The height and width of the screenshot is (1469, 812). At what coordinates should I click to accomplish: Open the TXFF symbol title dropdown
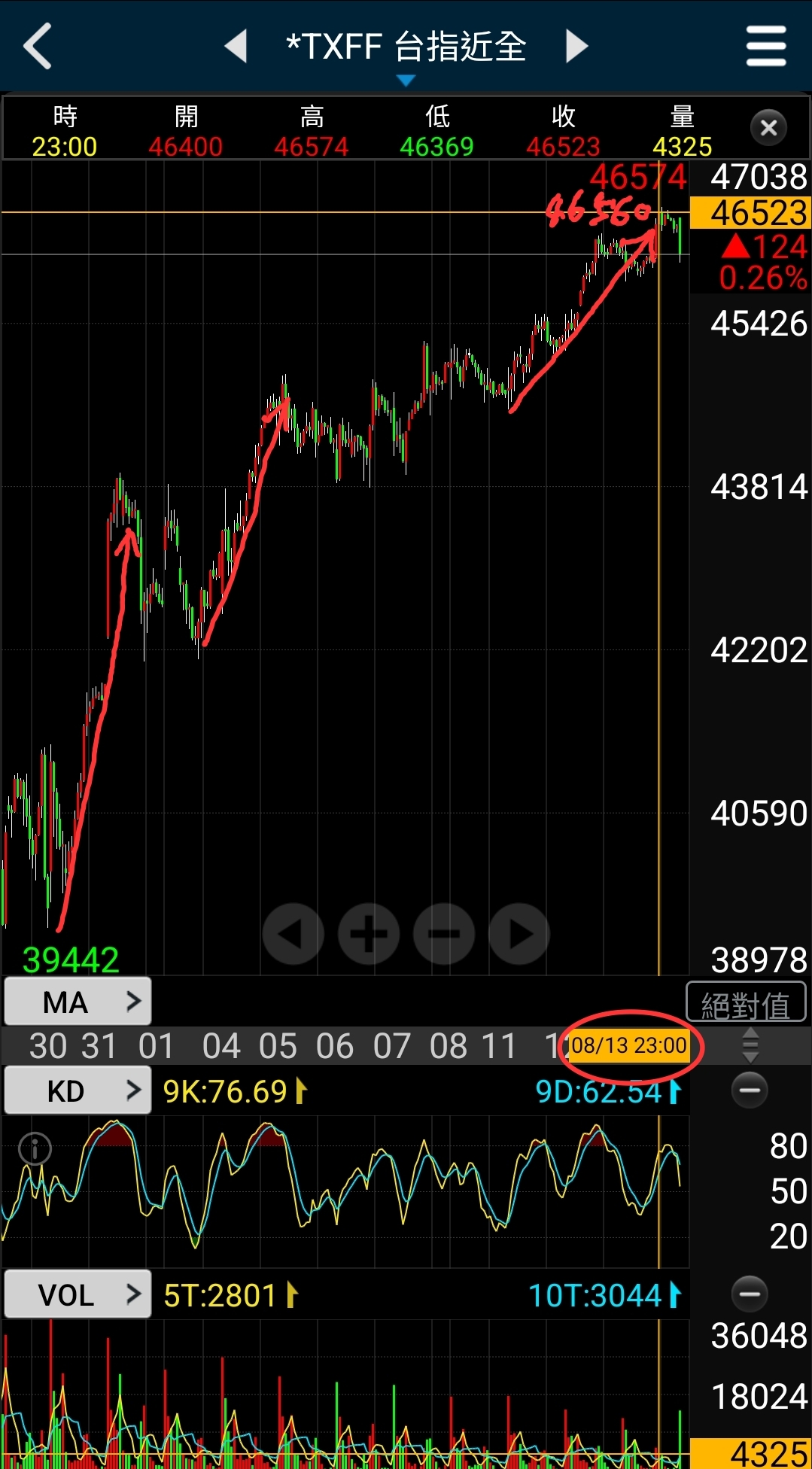(x=406, y=53)
